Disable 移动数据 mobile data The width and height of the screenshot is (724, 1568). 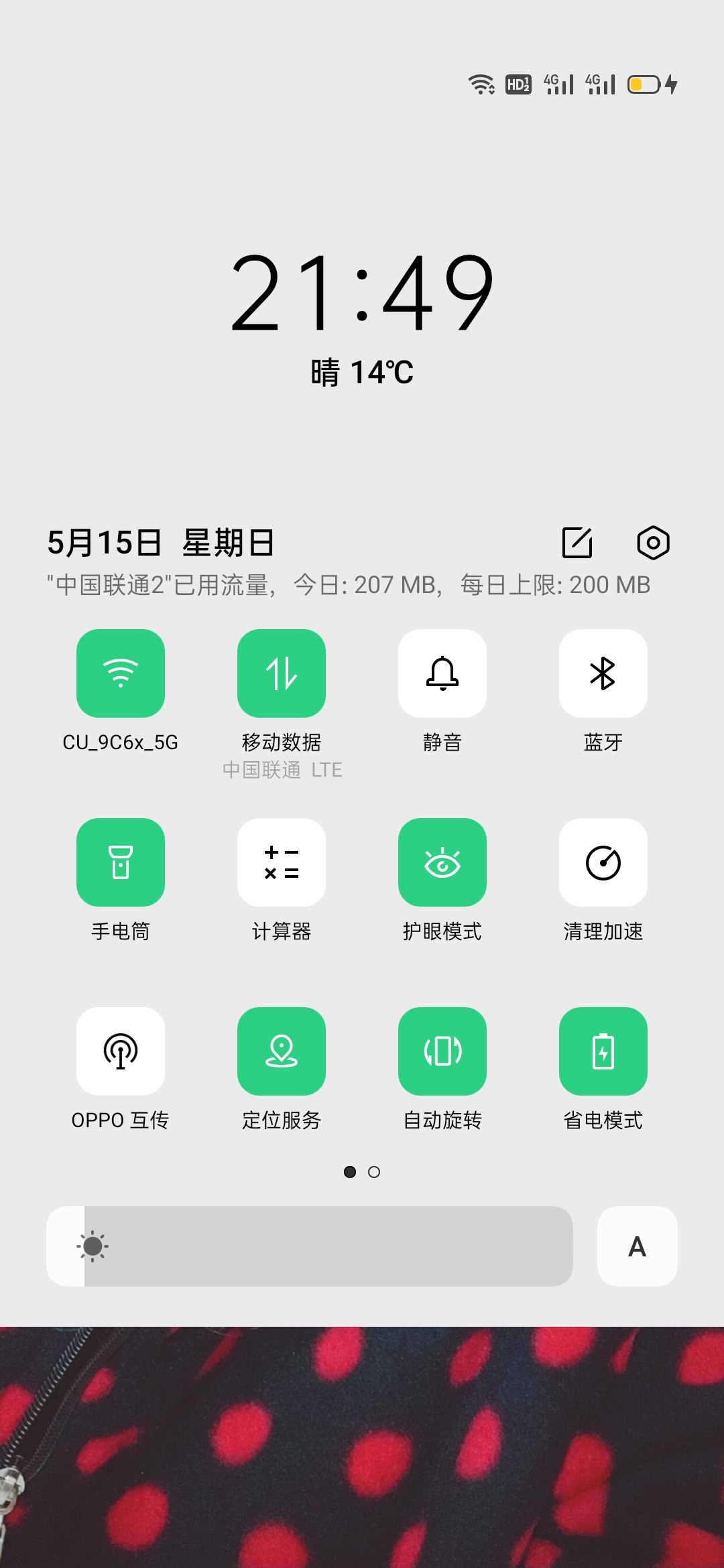tap(282, 673)
